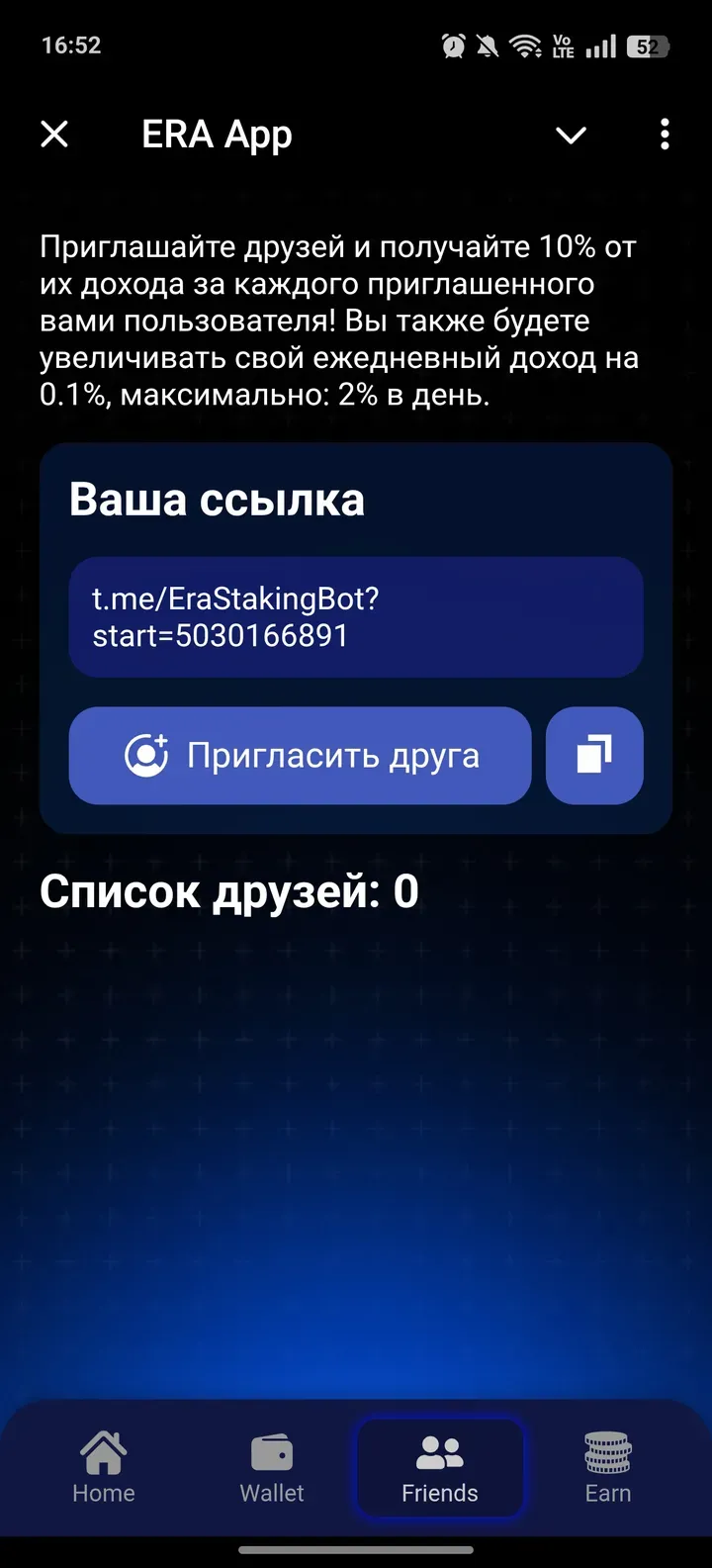Click the t.me/EraStakingBot referral link

356,616
